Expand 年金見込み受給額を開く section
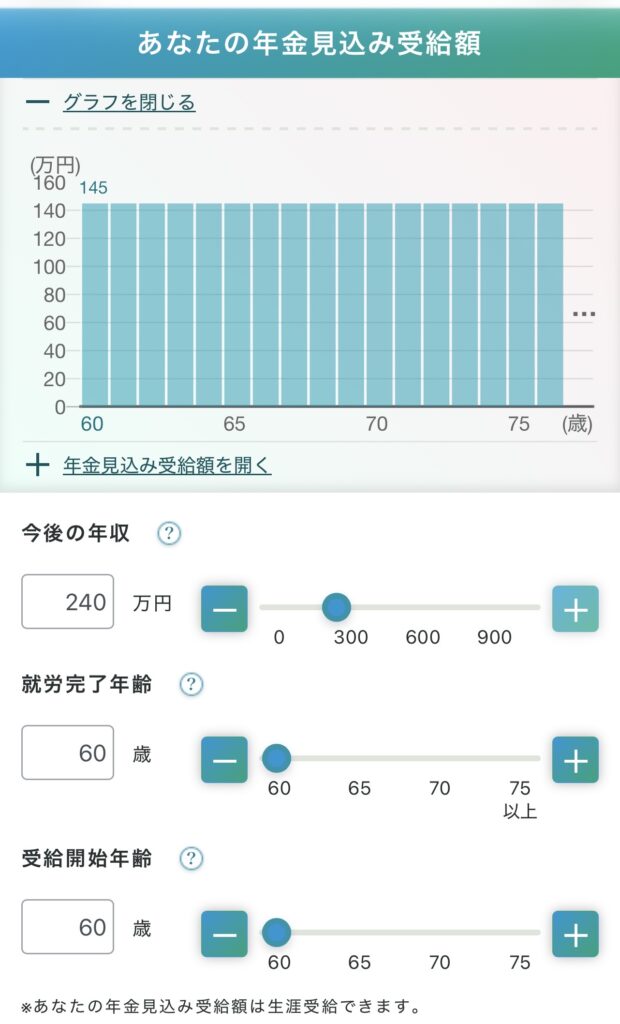Image resolution: width=620 pixels, height=1024 pixels. [x=166, y=465]
